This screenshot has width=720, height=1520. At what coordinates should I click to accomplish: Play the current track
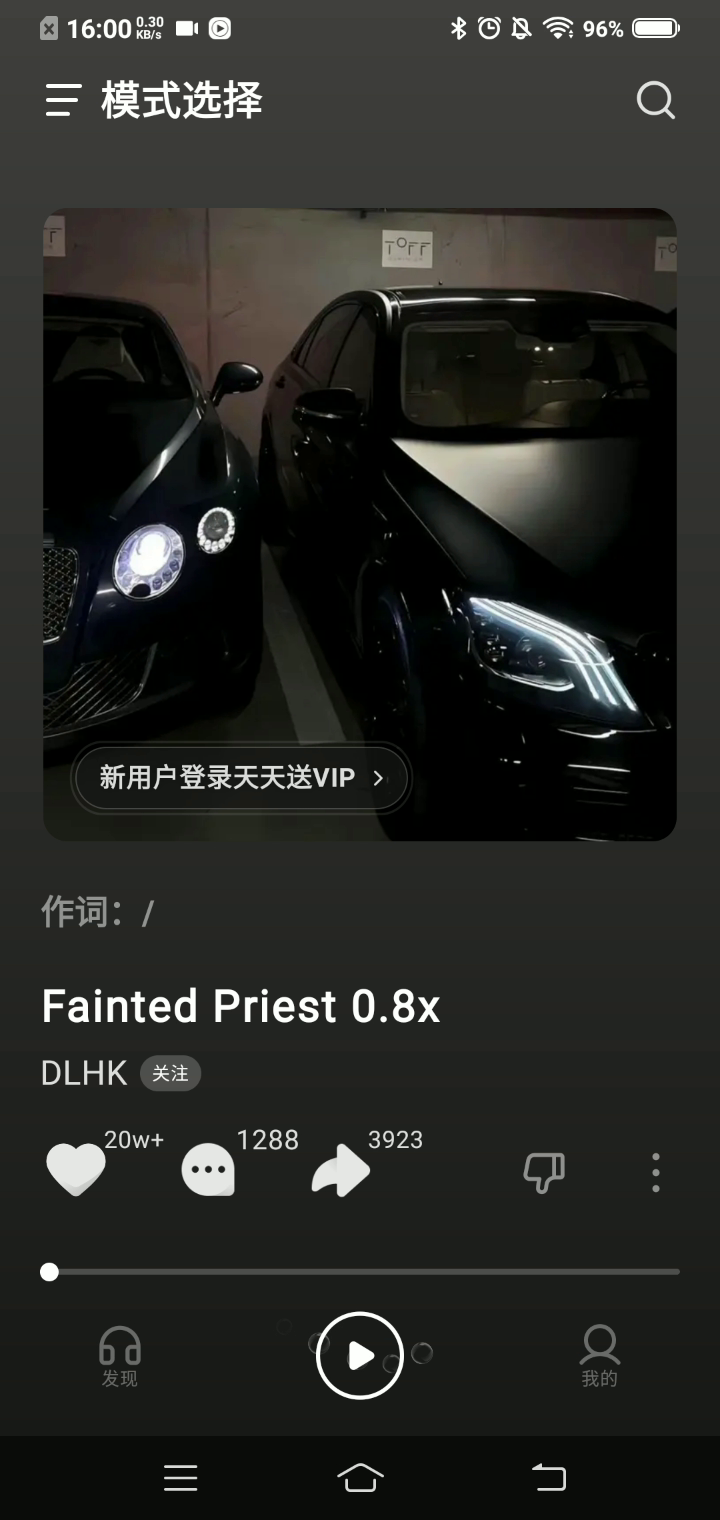click(x=360, y=1355)
